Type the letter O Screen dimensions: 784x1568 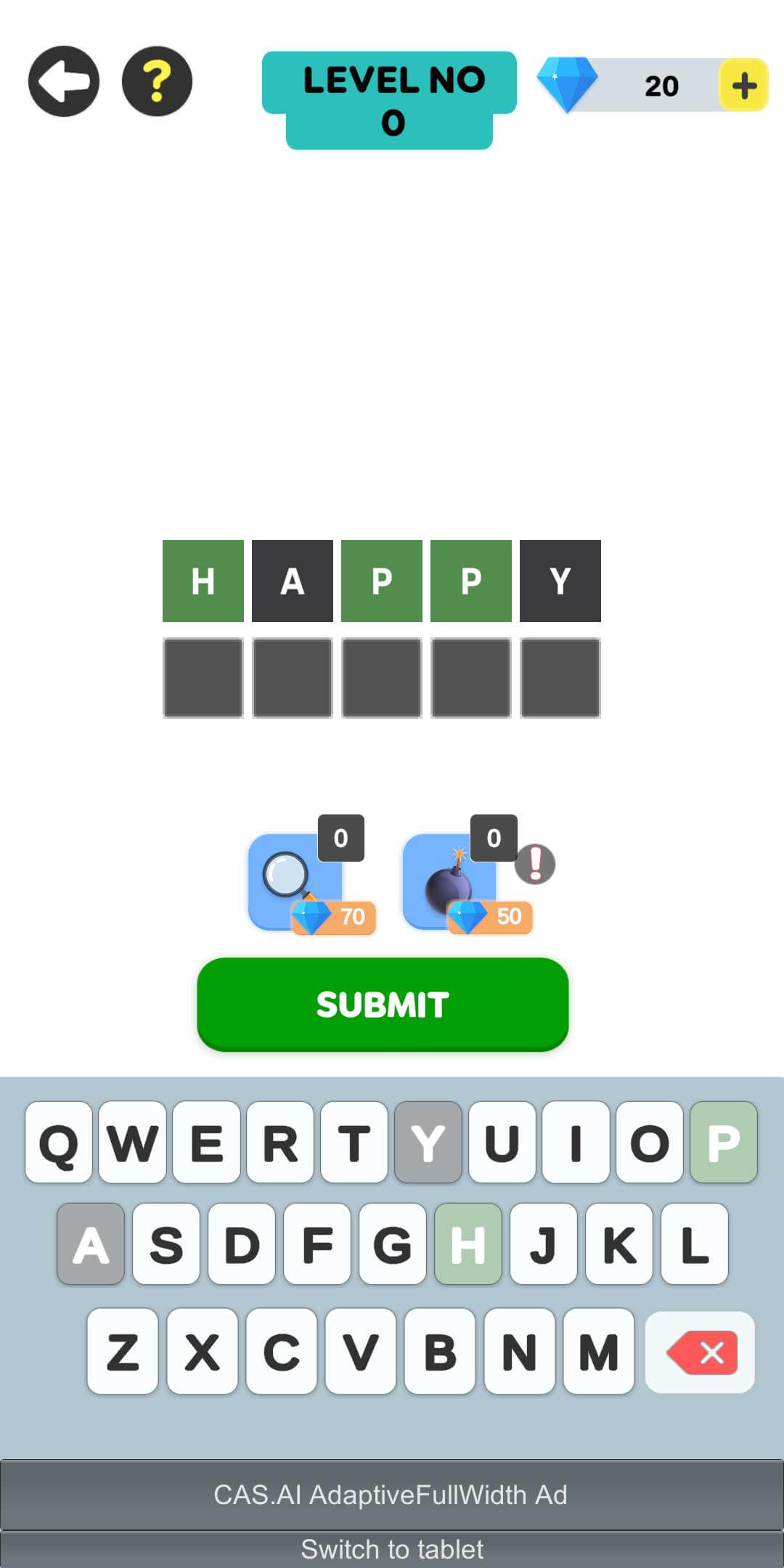[x=650, y=1143]
